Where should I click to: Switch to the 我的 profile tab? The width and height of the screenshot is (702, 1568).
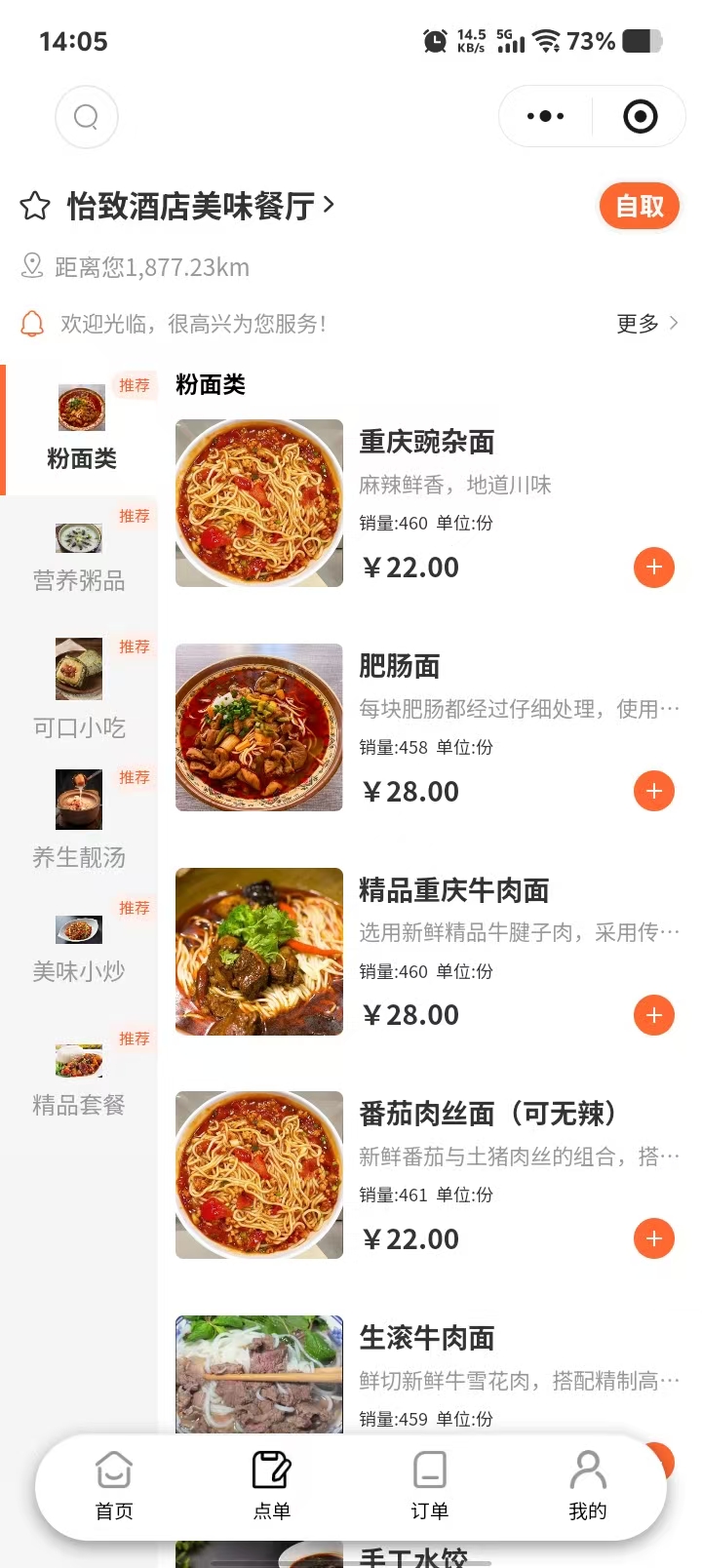pos(587,1486)
